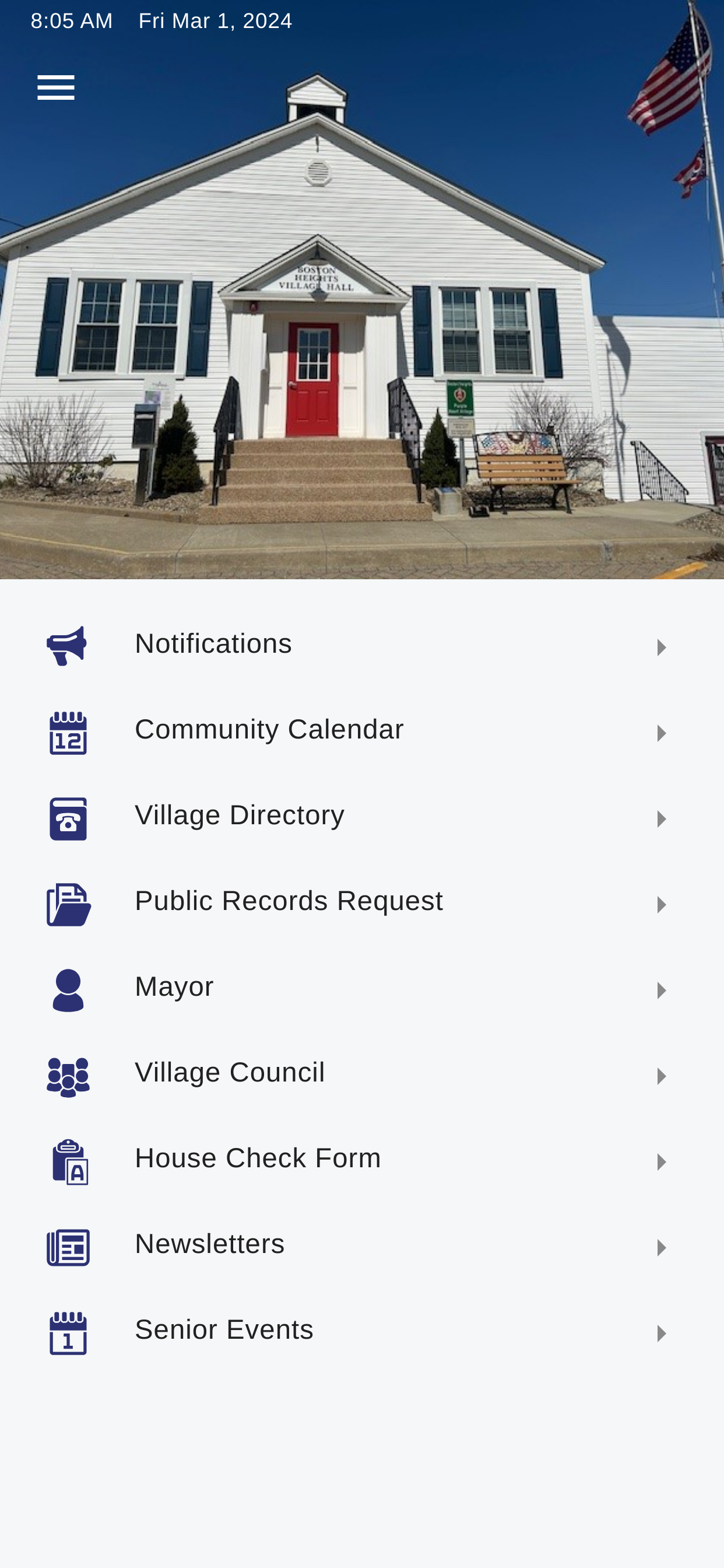Open the hamburger drawer menu
The height and width of the screenshot is (1568, 724).
[x=56, y=87]
